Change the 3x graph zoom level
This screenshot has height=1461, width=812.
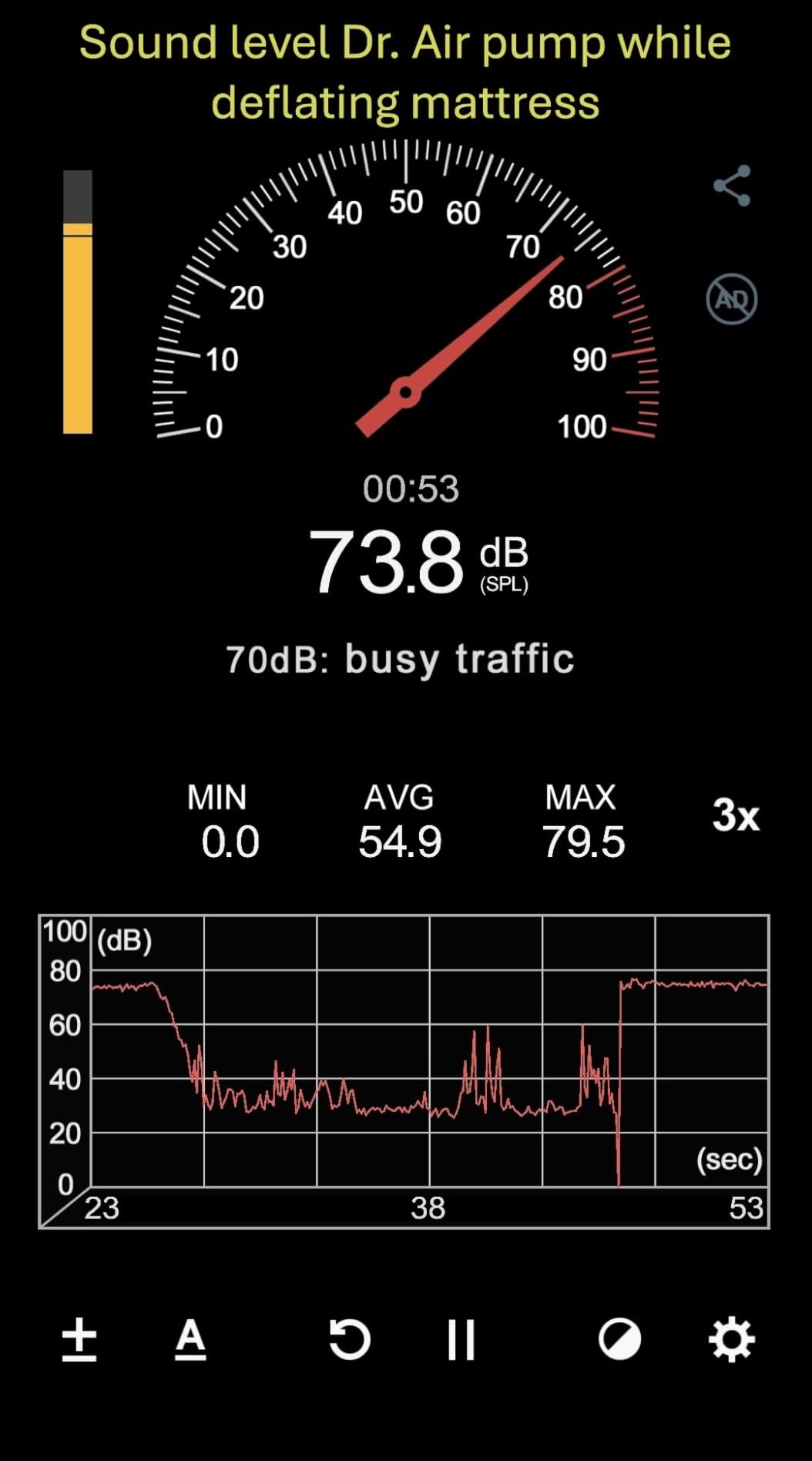(736, 815)
